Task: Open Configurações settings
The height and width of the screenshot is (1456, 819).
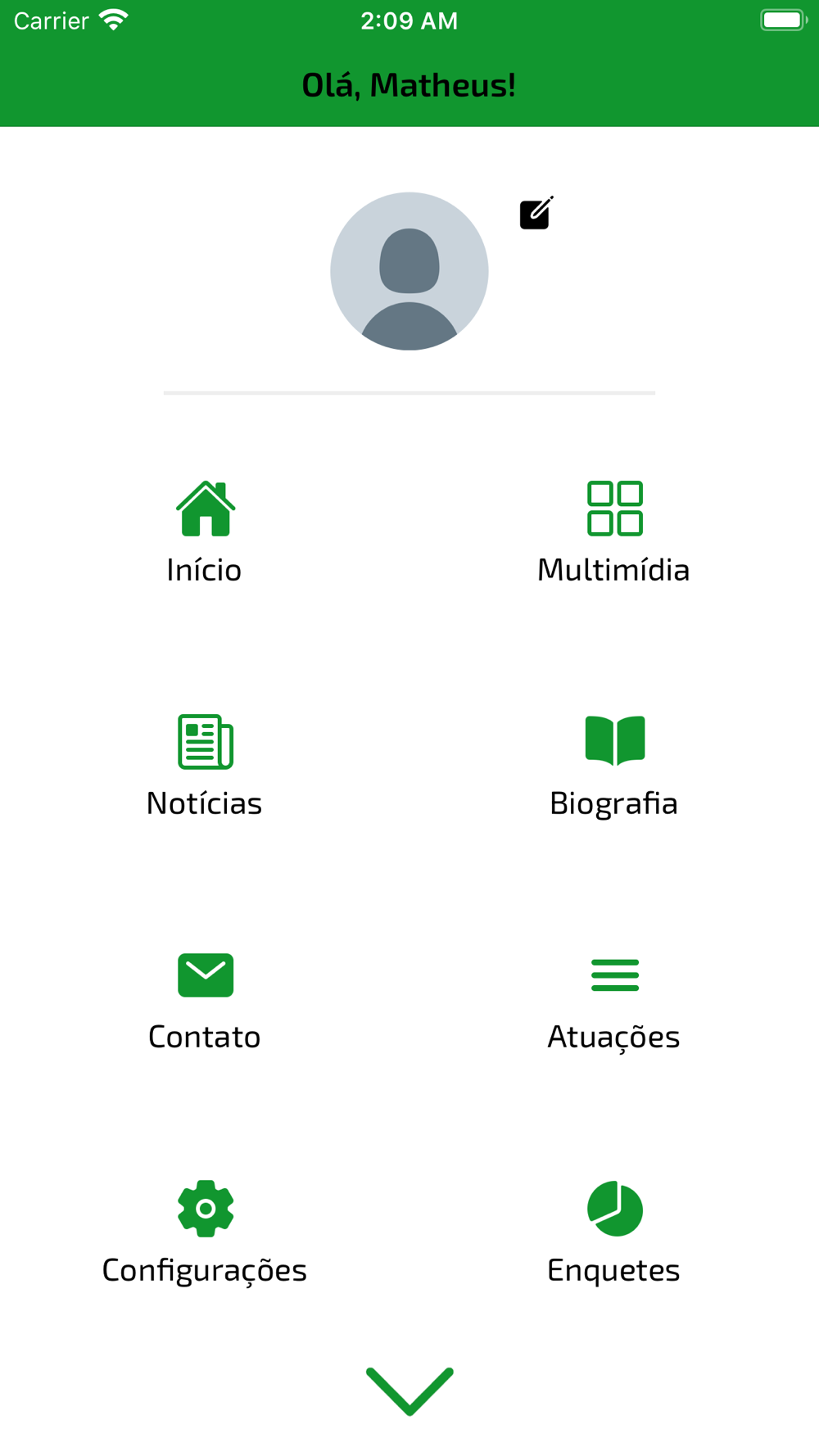Action: (205, 1232)
